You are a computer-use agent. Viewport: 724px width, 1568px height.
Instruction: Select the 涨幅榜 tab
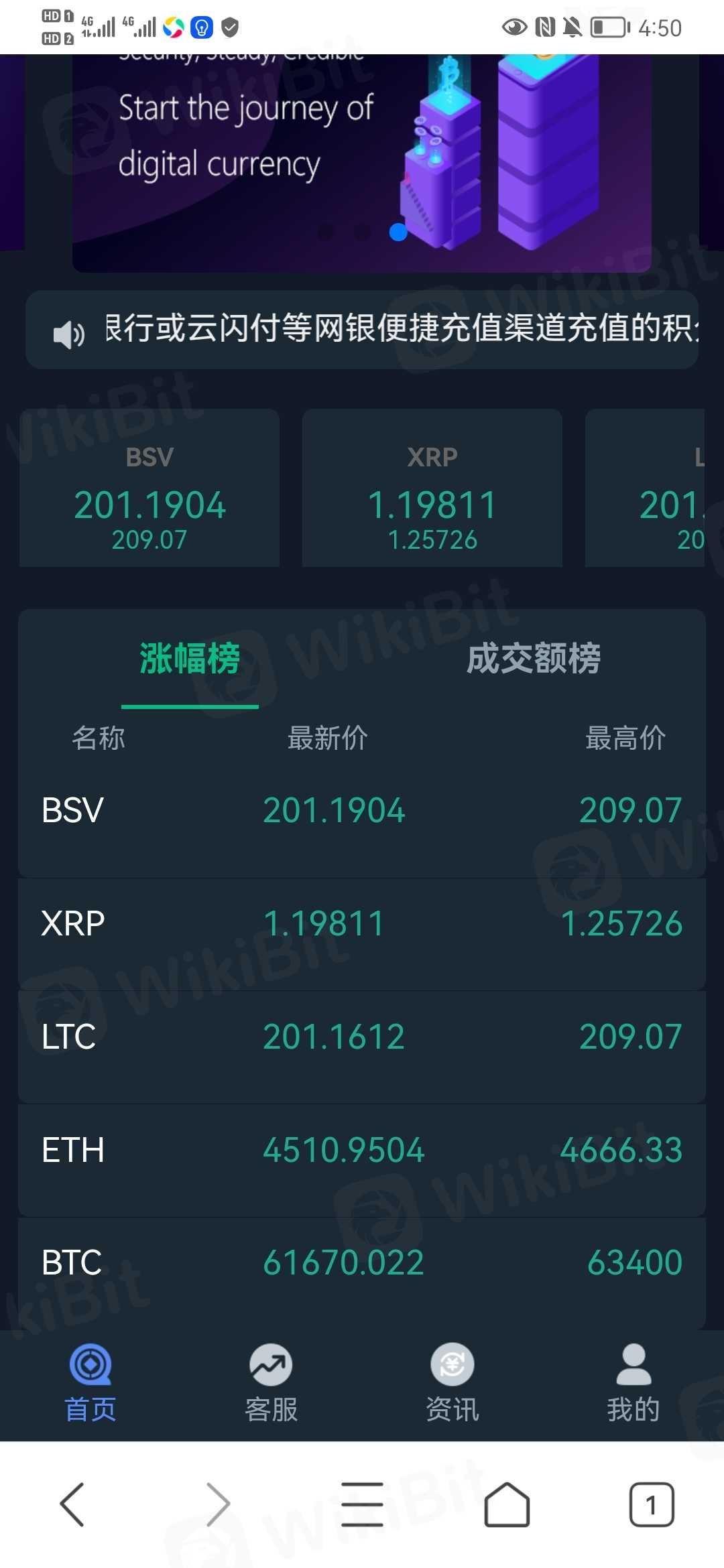pyautogui.click(x=190, y=659)
